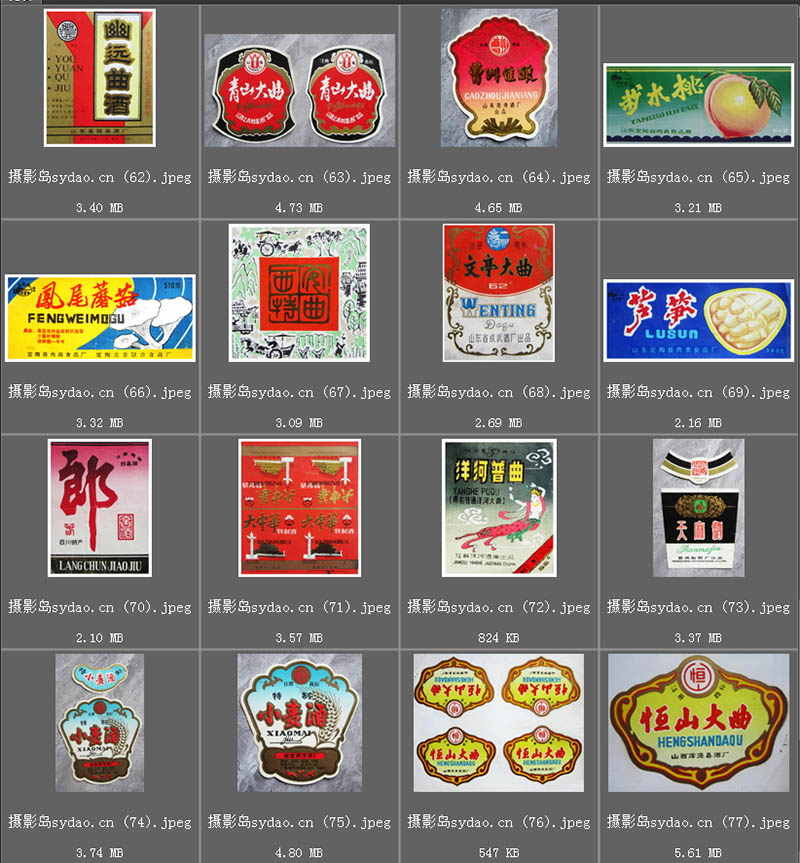Open the 曹州佳酿 red label thumbnail
The height and width of the screenshot is (863, 800).
point(499,77)
